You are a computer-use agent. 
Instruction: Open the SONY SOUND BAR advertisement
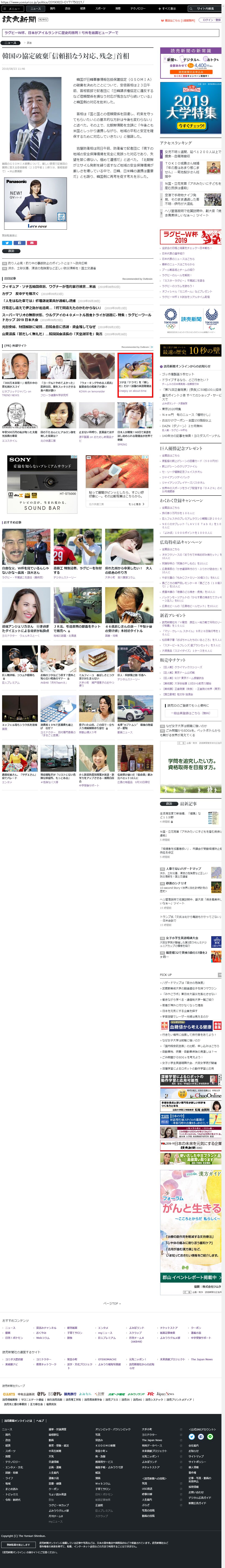click(43, 484)
